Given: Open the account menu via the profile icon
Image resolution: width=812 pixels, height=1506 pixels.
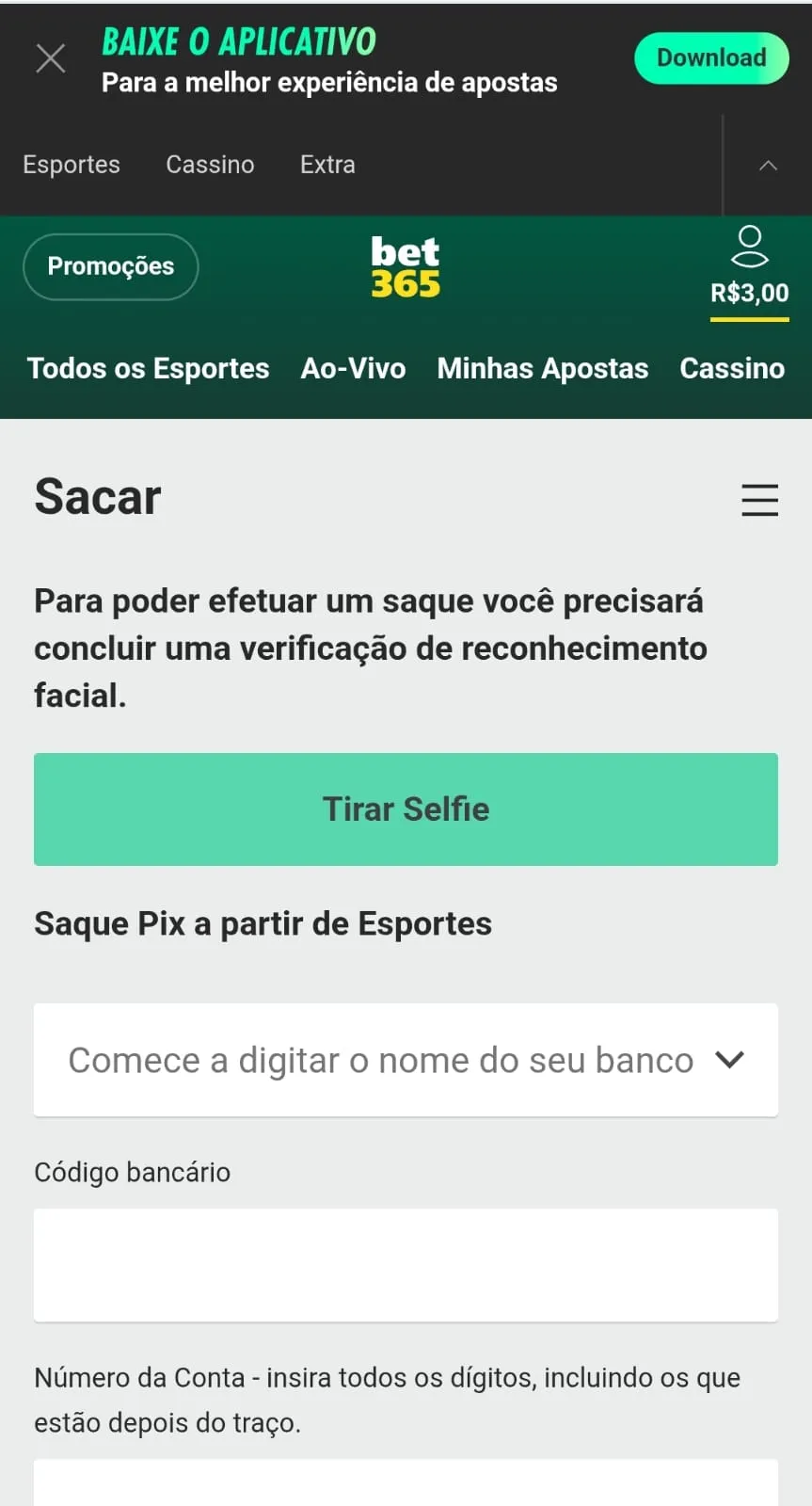Looking at the screenshot, I should (750, 247).
